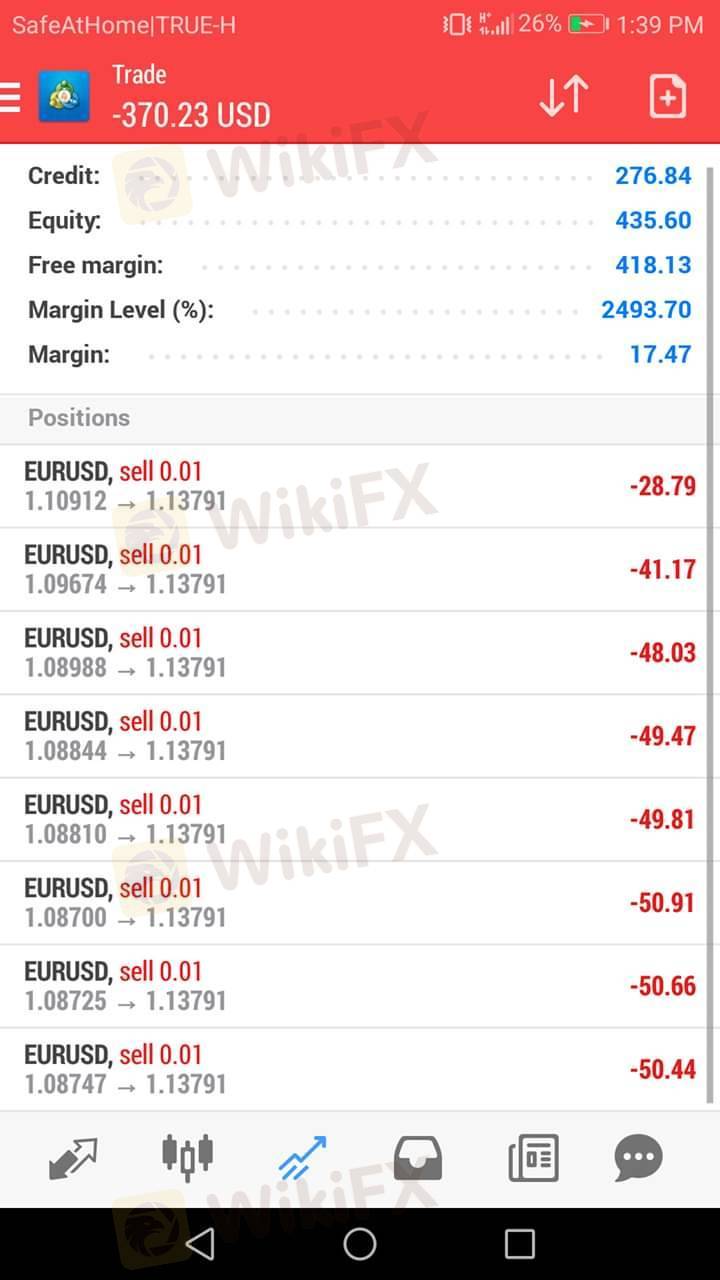Open the EURUSD position at 1.09674
This screenshot has width=720, height=1280.
[360, 569]
